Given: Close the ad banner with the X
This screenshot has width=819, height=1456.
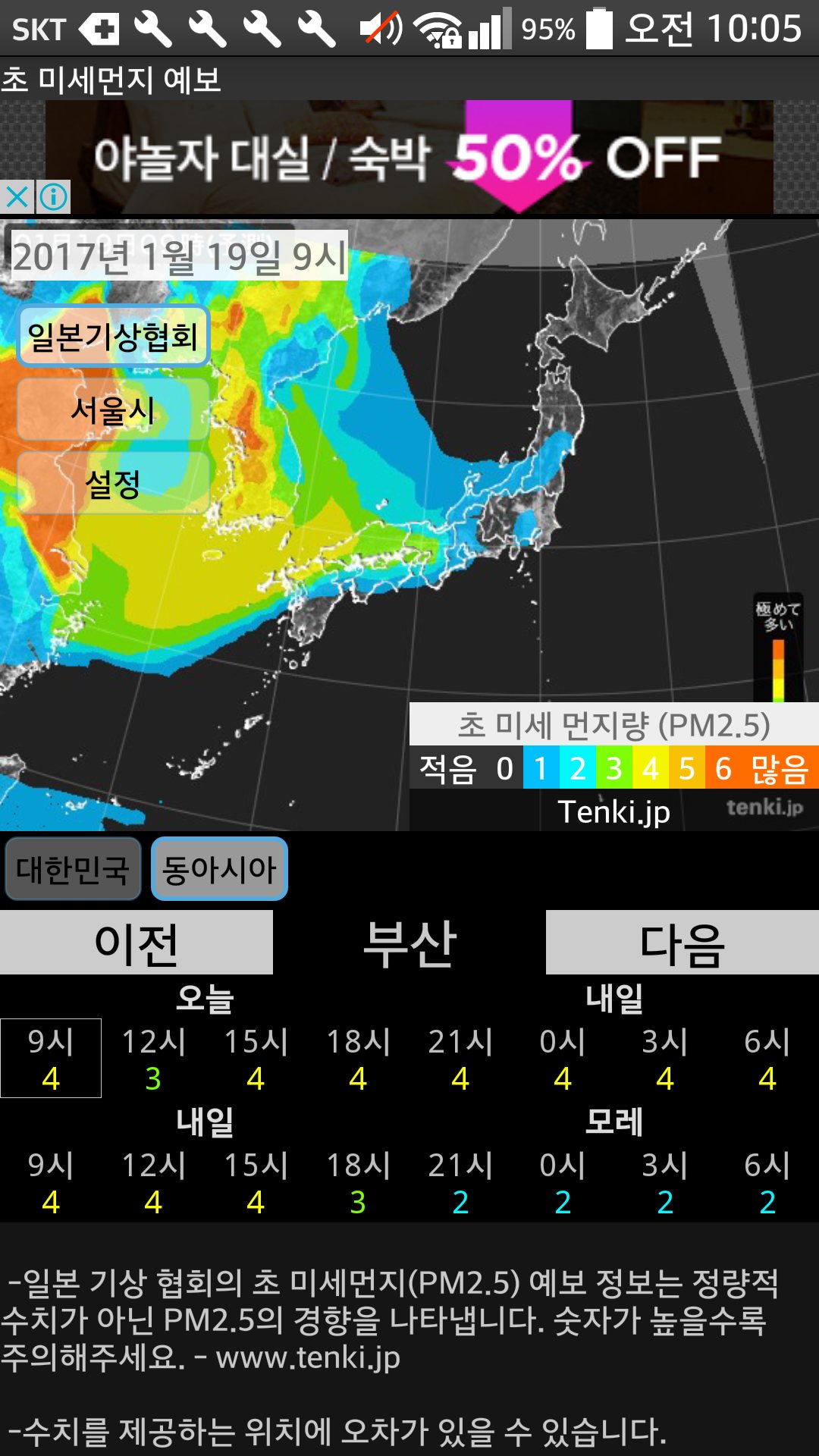Looking at the screenshot, I should tap(17, 197).
